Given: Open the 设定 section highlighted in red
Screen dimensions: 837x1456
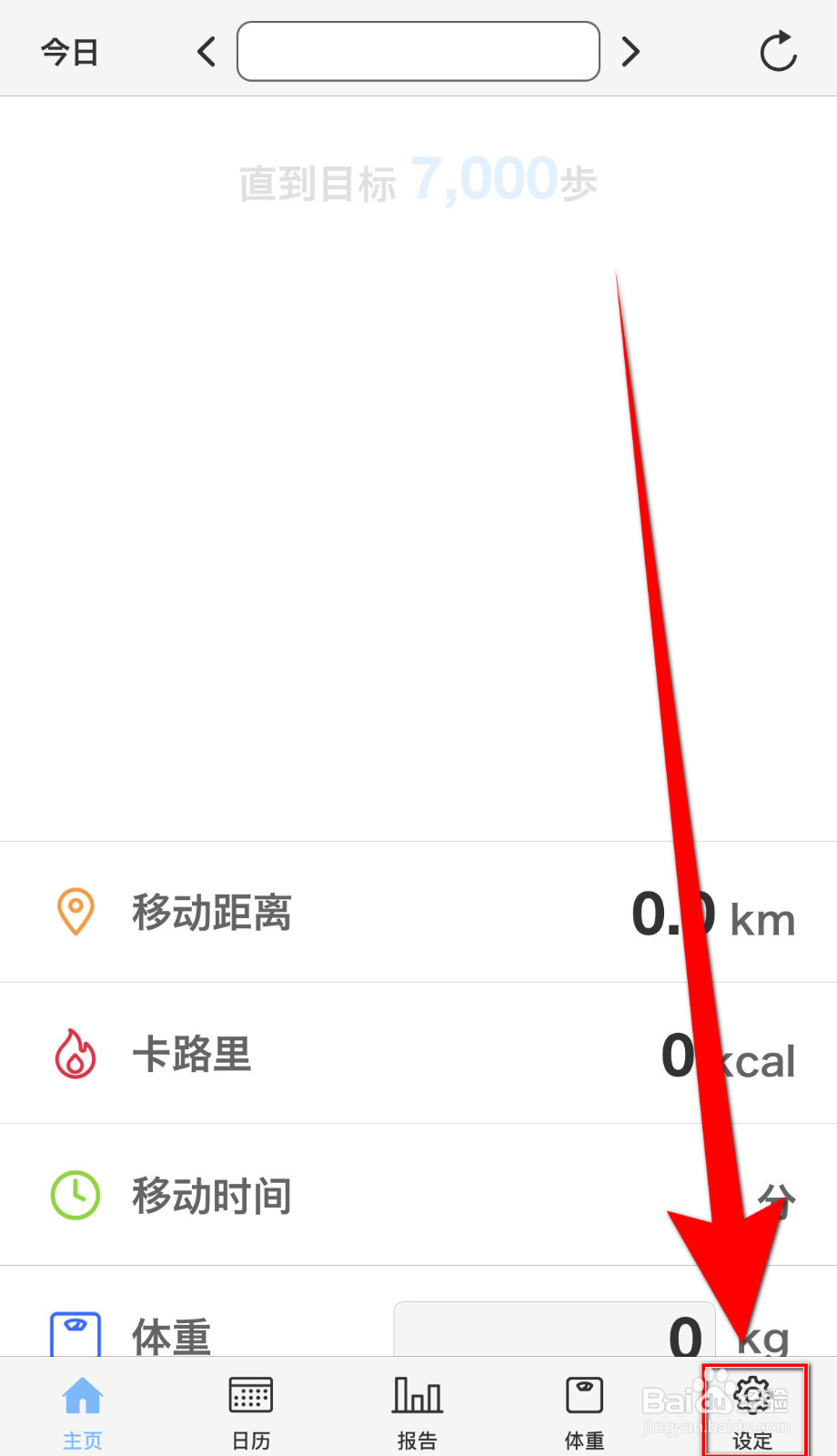Looking at the screenshot, I should point(752,1408).
